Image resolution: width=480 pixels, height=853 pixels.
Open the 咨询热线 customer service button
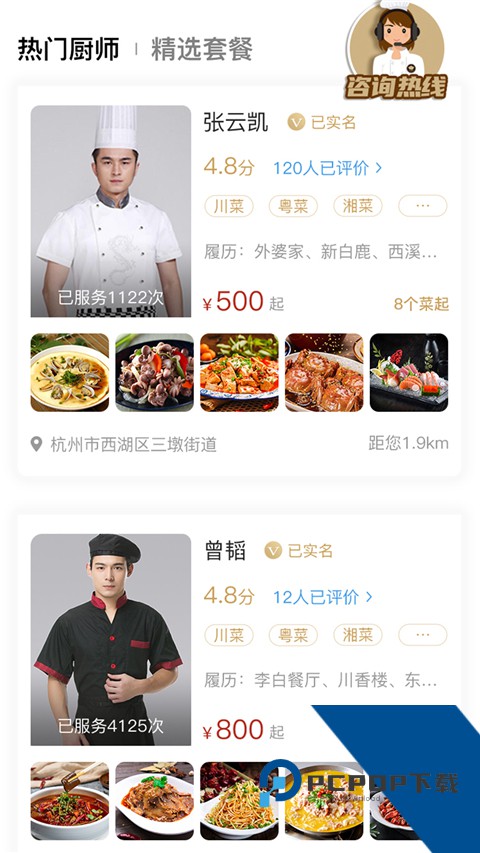(x=396, y=50)
